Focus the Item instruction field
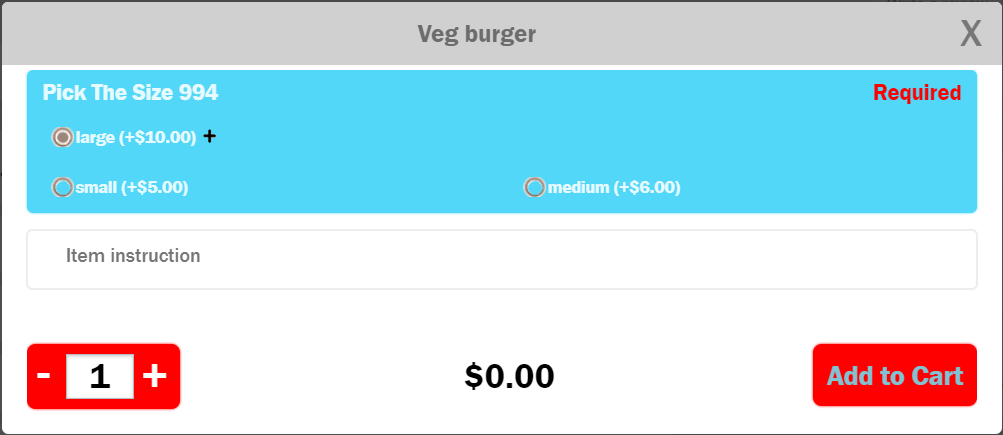1003x435 pixels. tap(500, 258)
